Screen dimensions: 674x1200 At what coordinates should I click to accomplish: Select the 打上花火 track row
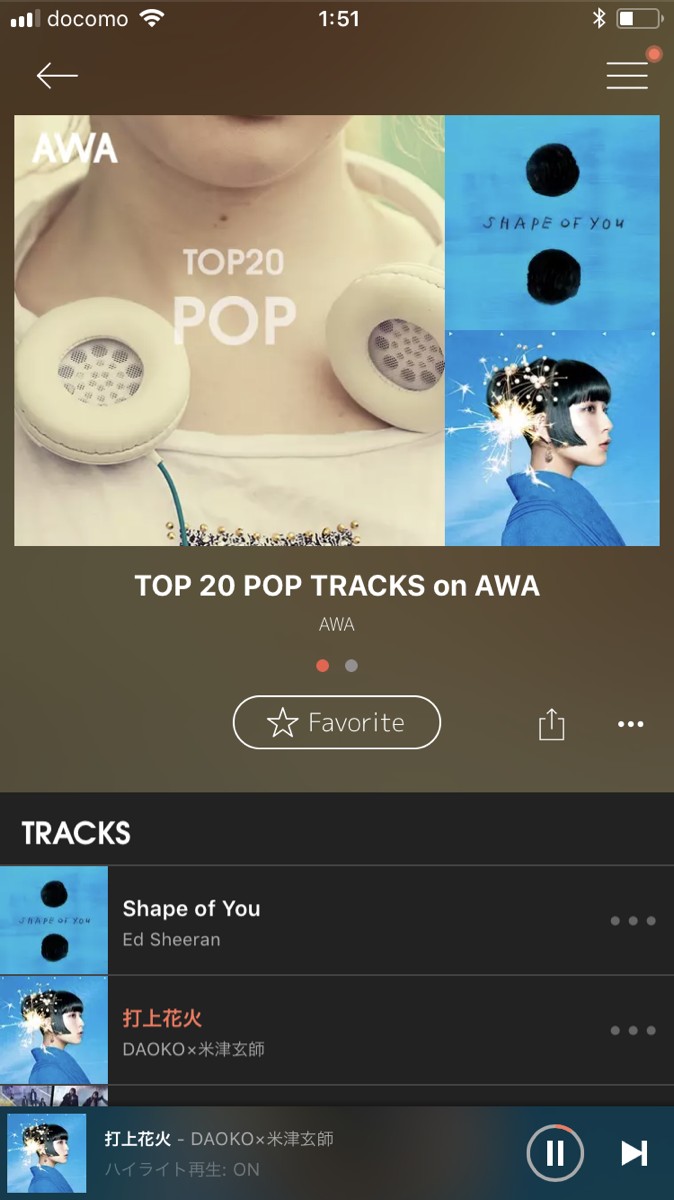pyautogui.click(x=300, y=1031)
